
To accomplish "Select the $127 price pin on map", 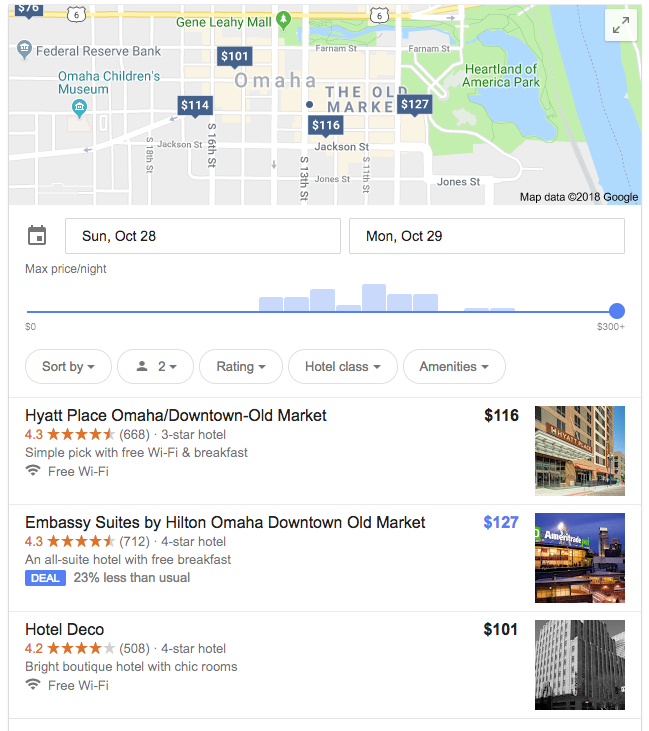I will [415, 104].
